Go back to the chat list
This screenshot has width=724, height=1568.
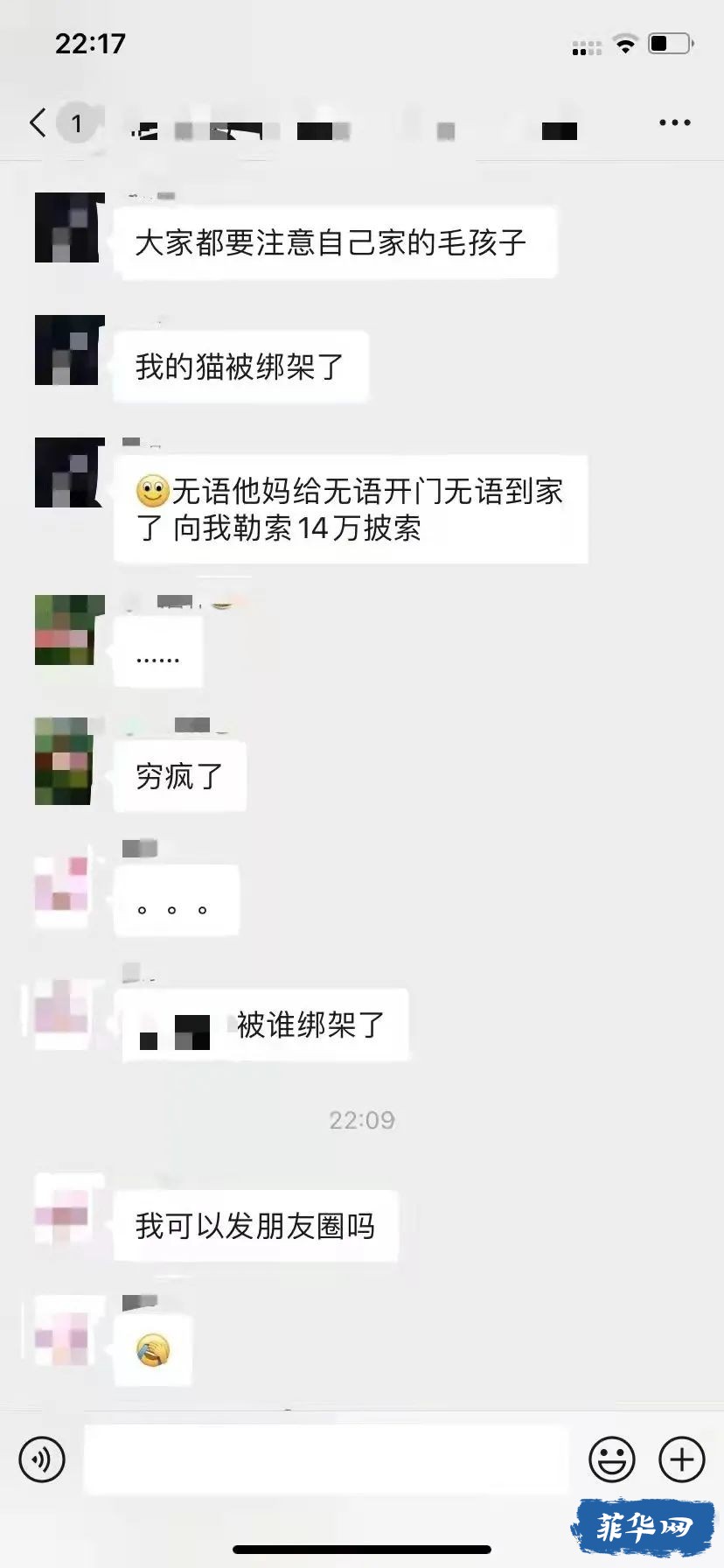(38, 123)
